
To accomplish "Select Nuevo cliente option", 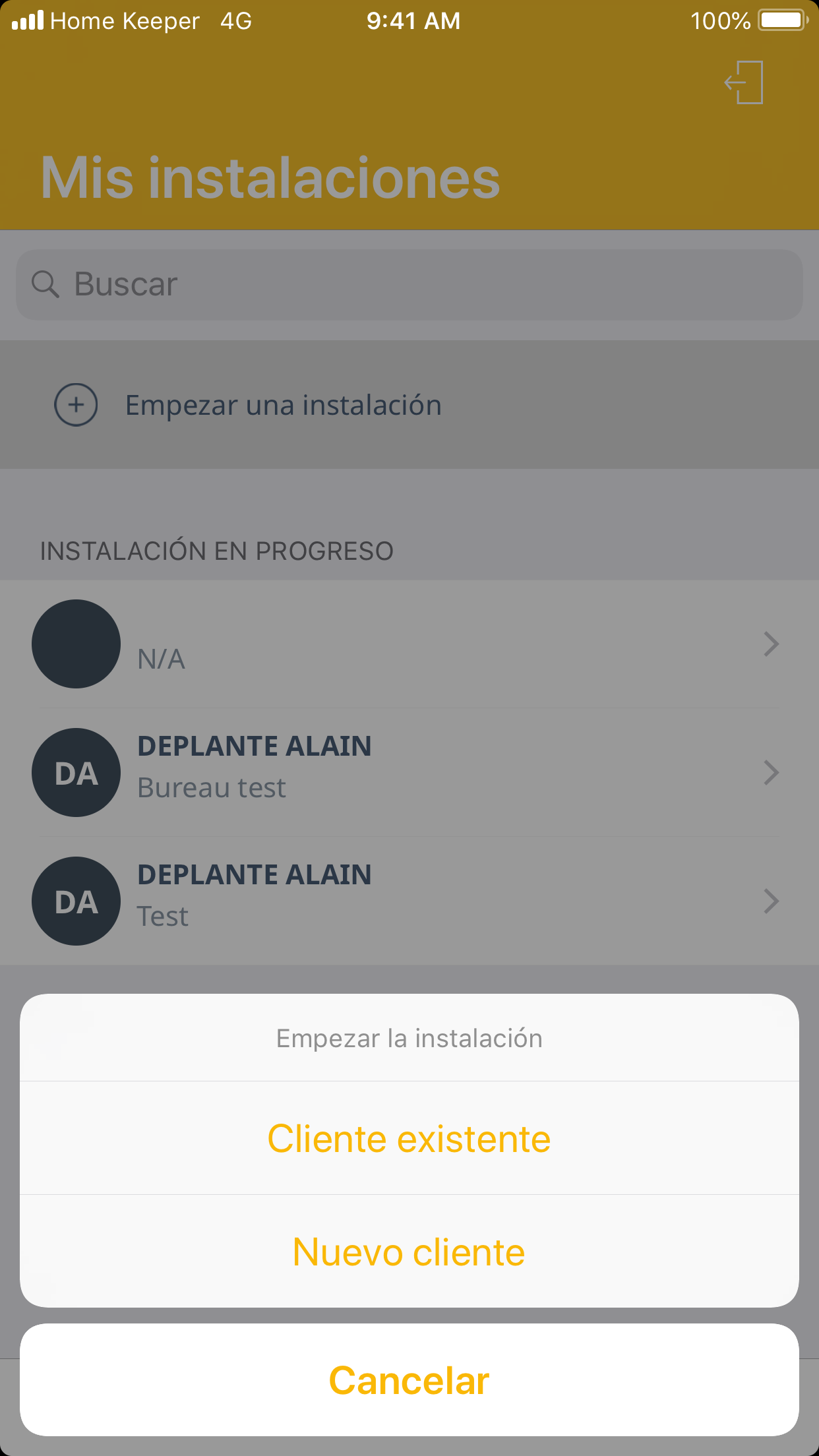I will click(409, 1252).
